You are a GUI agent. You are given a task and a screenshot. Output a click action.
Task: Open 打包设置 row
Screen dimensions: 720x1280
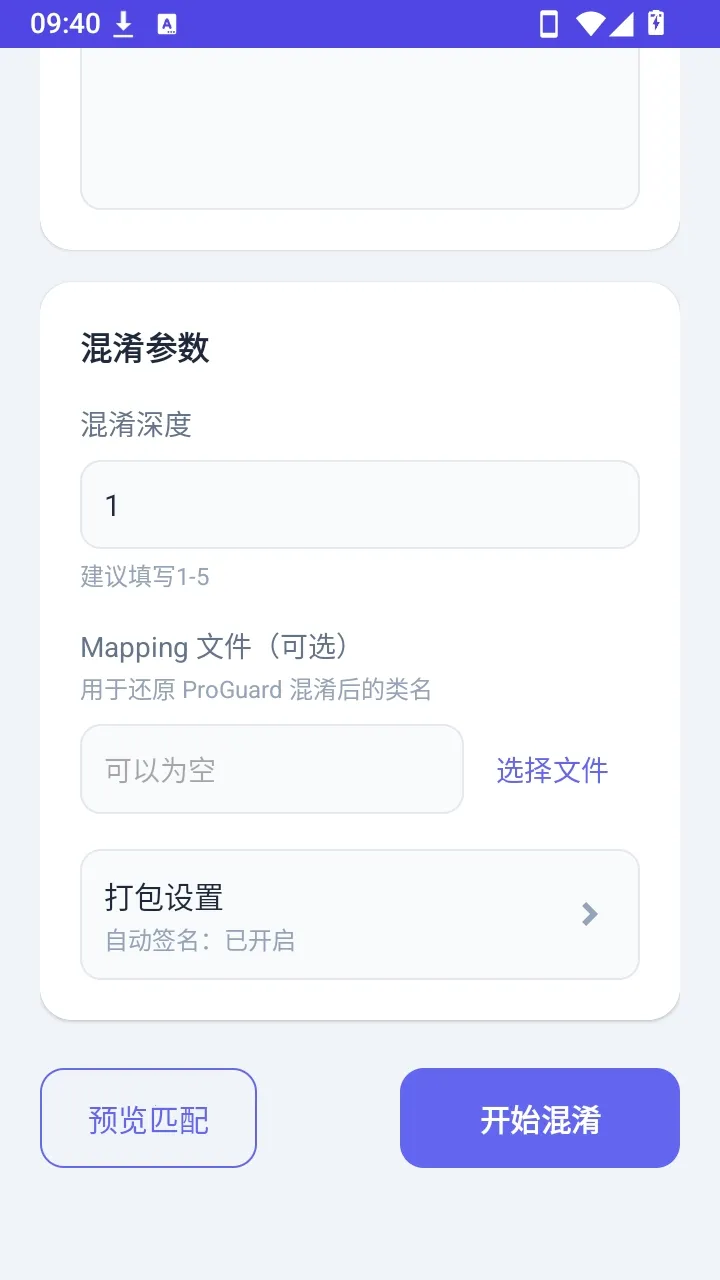point(360,914)
